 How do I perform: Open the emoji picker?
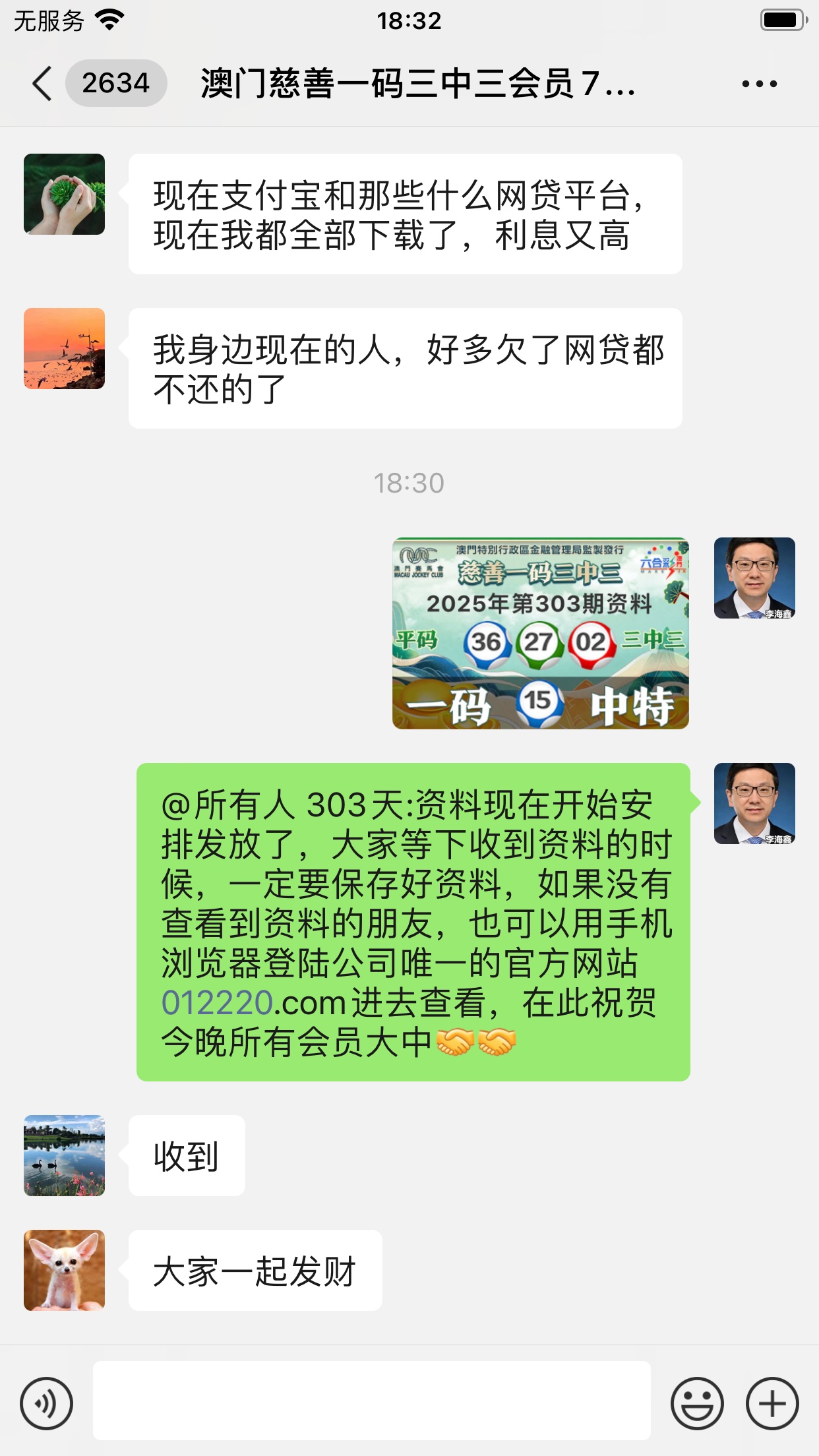pos(697,1403)
